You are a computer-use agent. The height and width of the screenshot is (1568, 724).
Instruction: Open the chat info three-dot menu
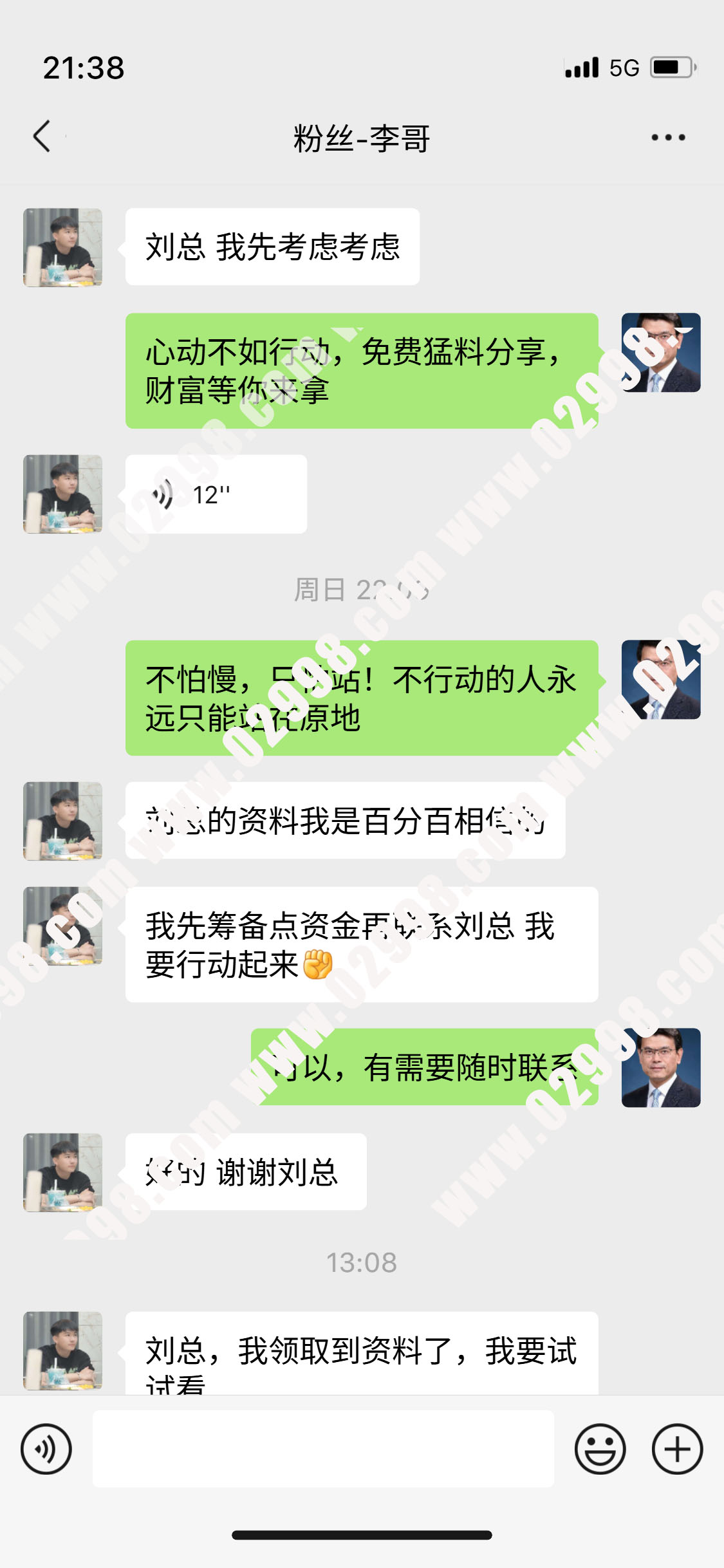coord(667,137)
